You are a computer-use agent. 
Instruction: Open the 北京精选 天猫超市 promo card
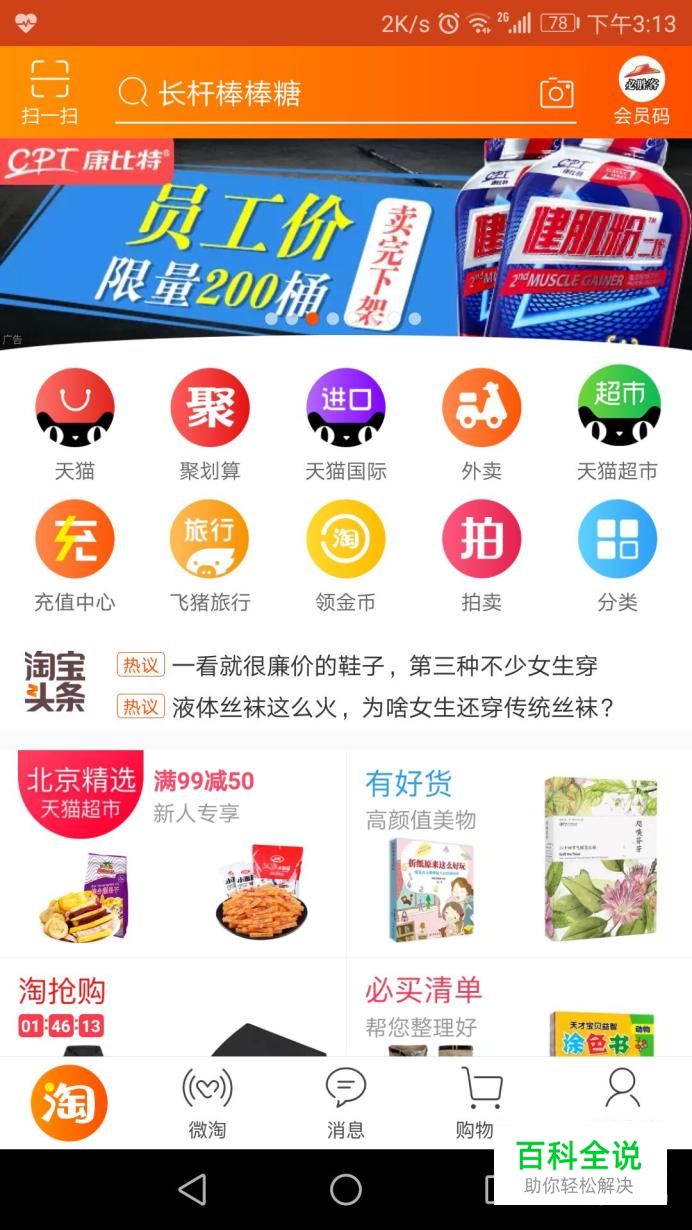173,852
